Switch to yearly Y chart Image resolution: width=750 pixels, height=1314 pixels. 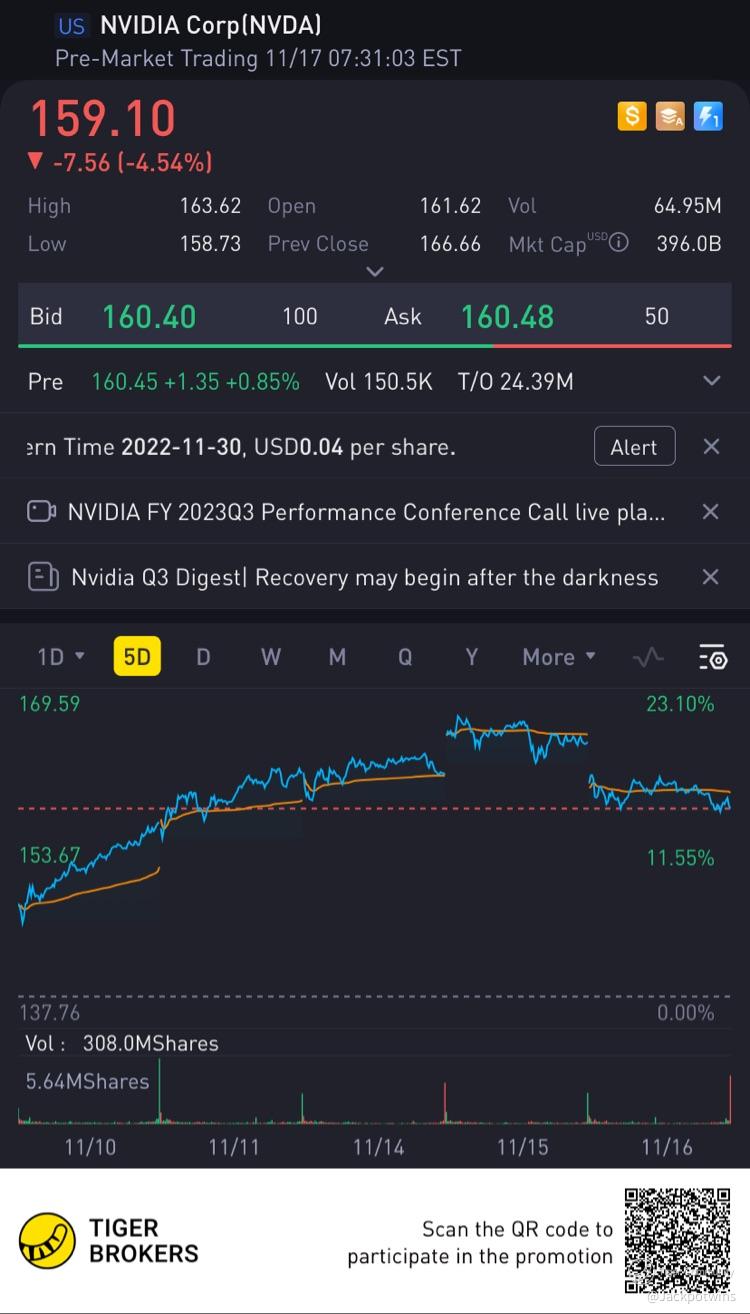pyautogui.click(x=471, y=657)
